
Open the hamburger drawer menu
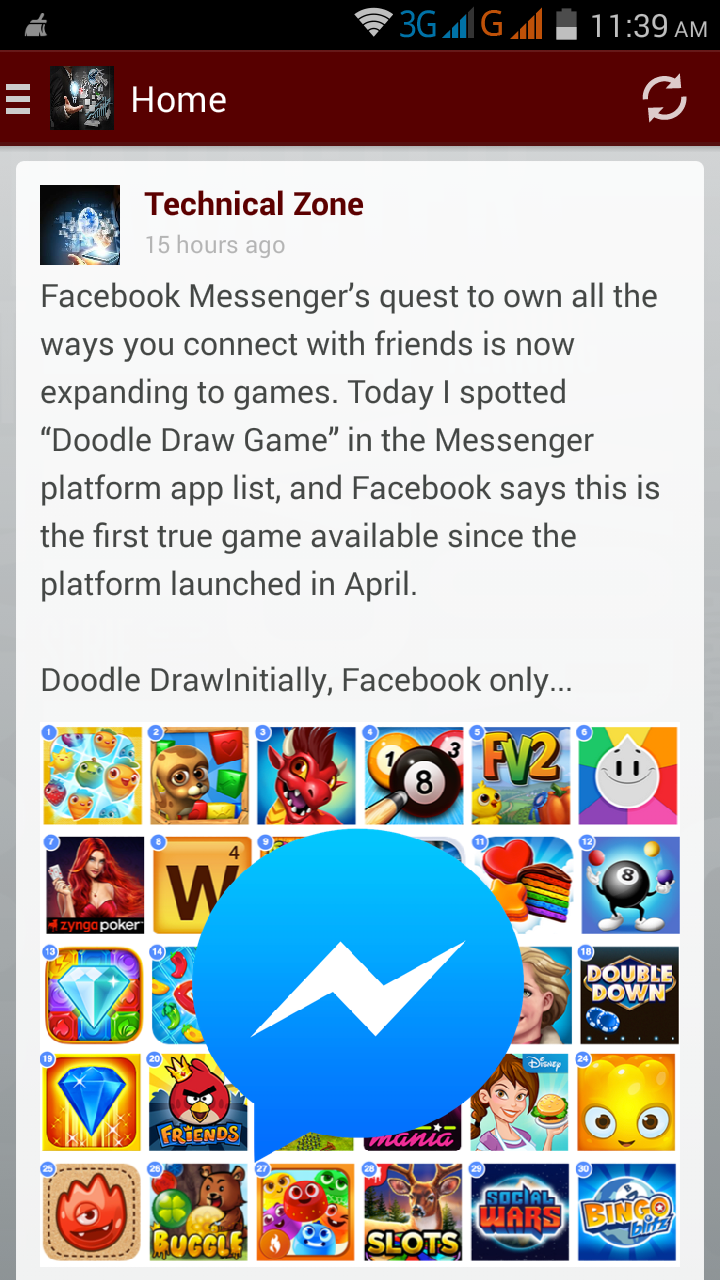(19, 100)
